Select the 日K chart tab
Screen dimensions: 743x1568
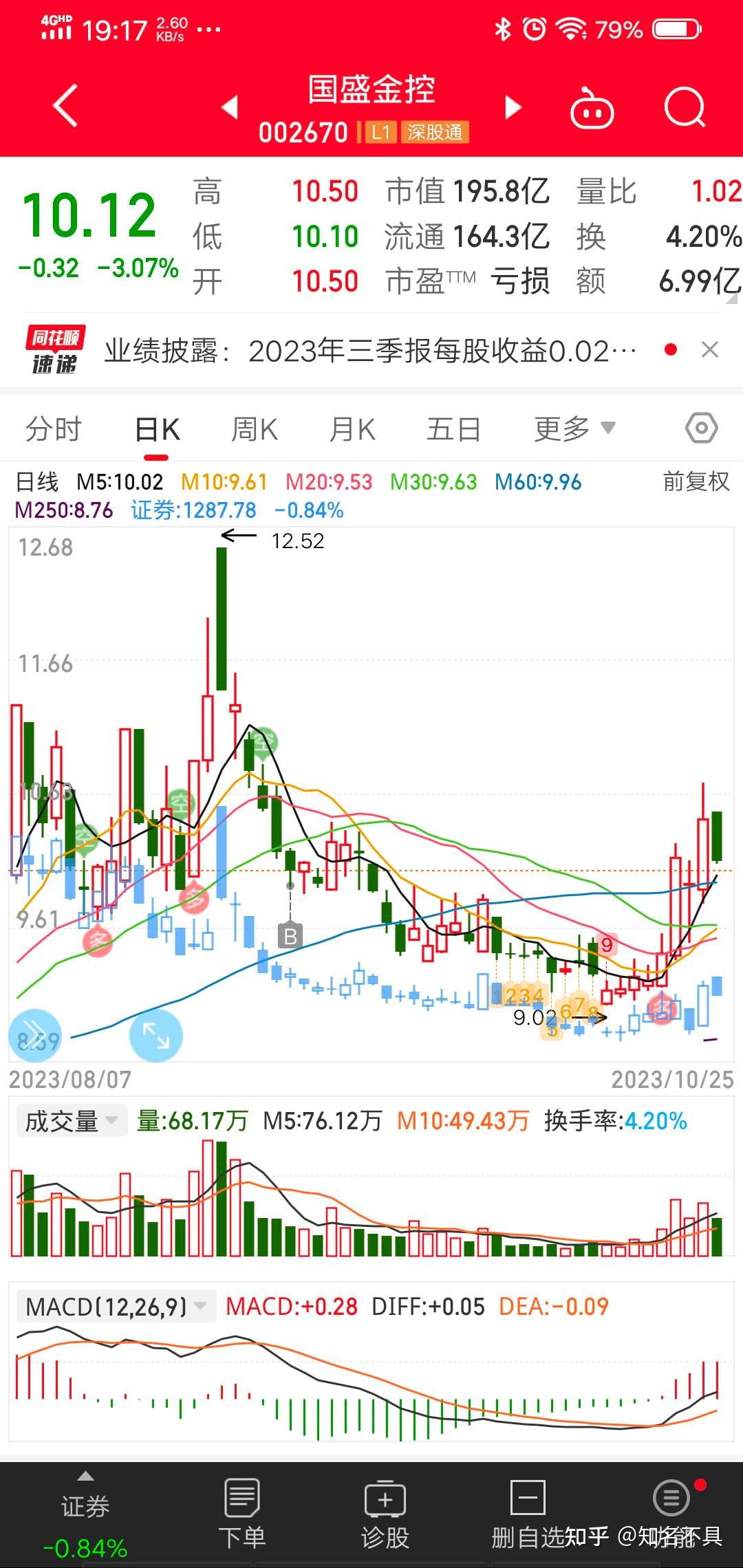click(x=157, y=430)
